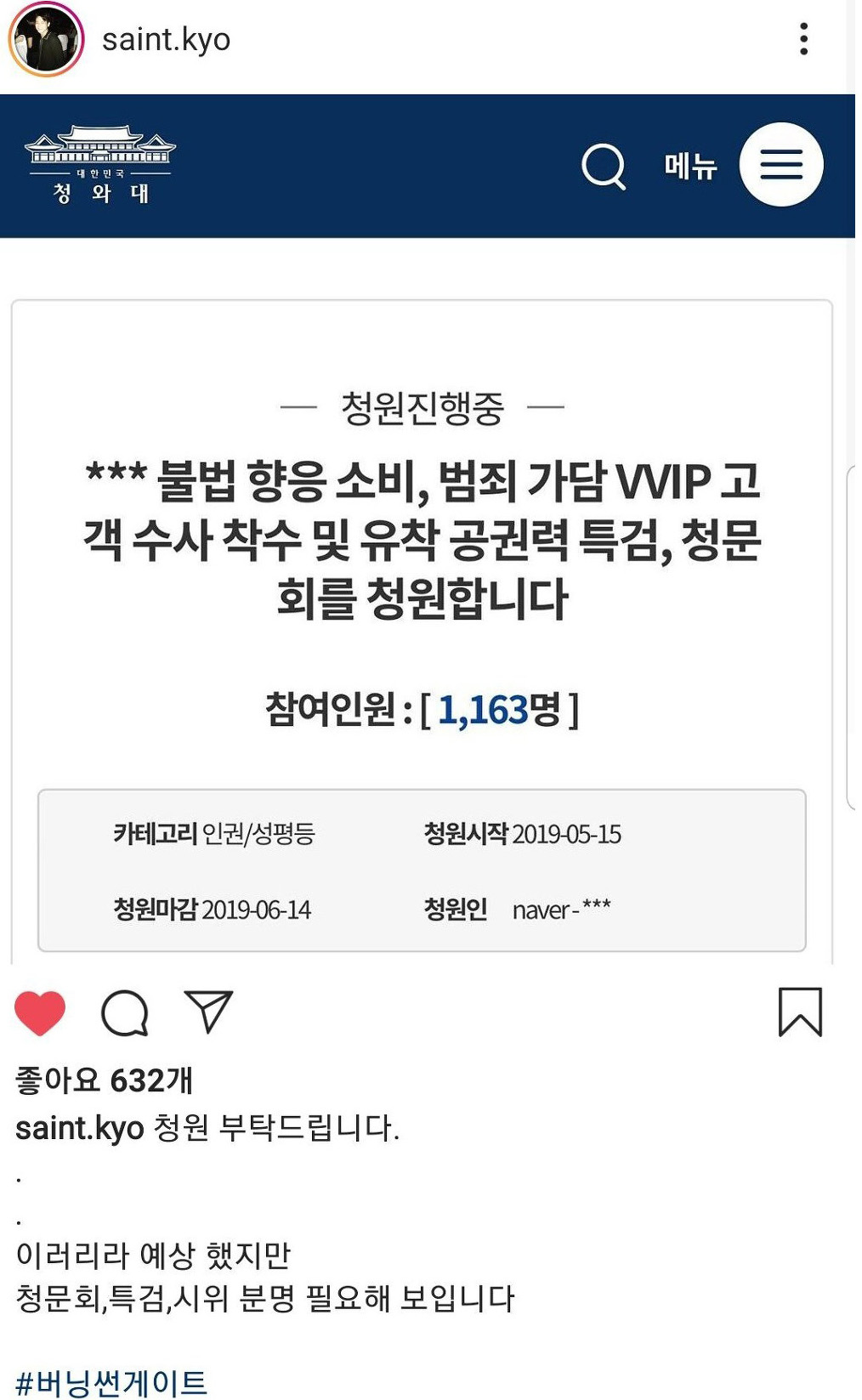Open the #버닝썬게이트 hashtag

tap(111, 1383)
